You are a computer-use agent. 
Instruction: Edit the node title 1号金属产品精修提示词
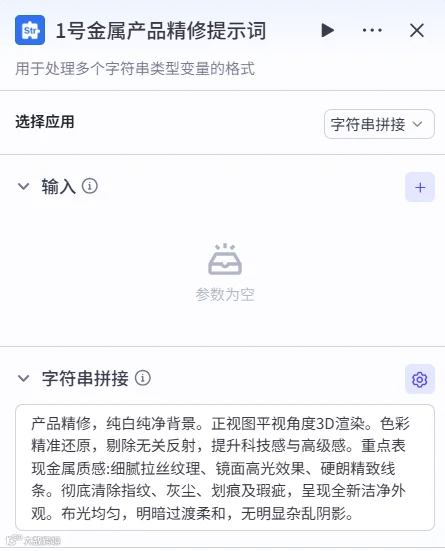tap(161, 31)
